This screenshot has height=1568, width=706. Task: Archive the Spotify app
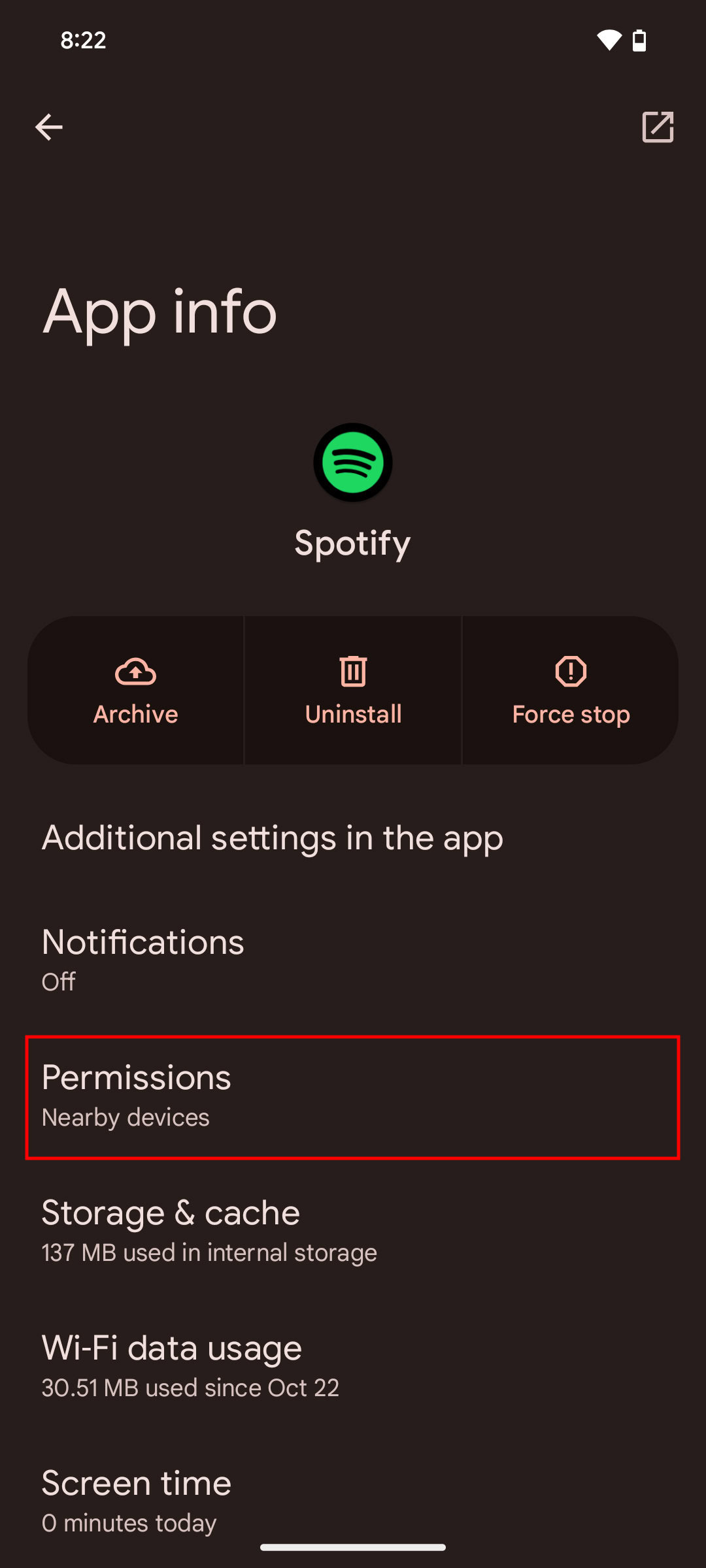tap(136, 691)
